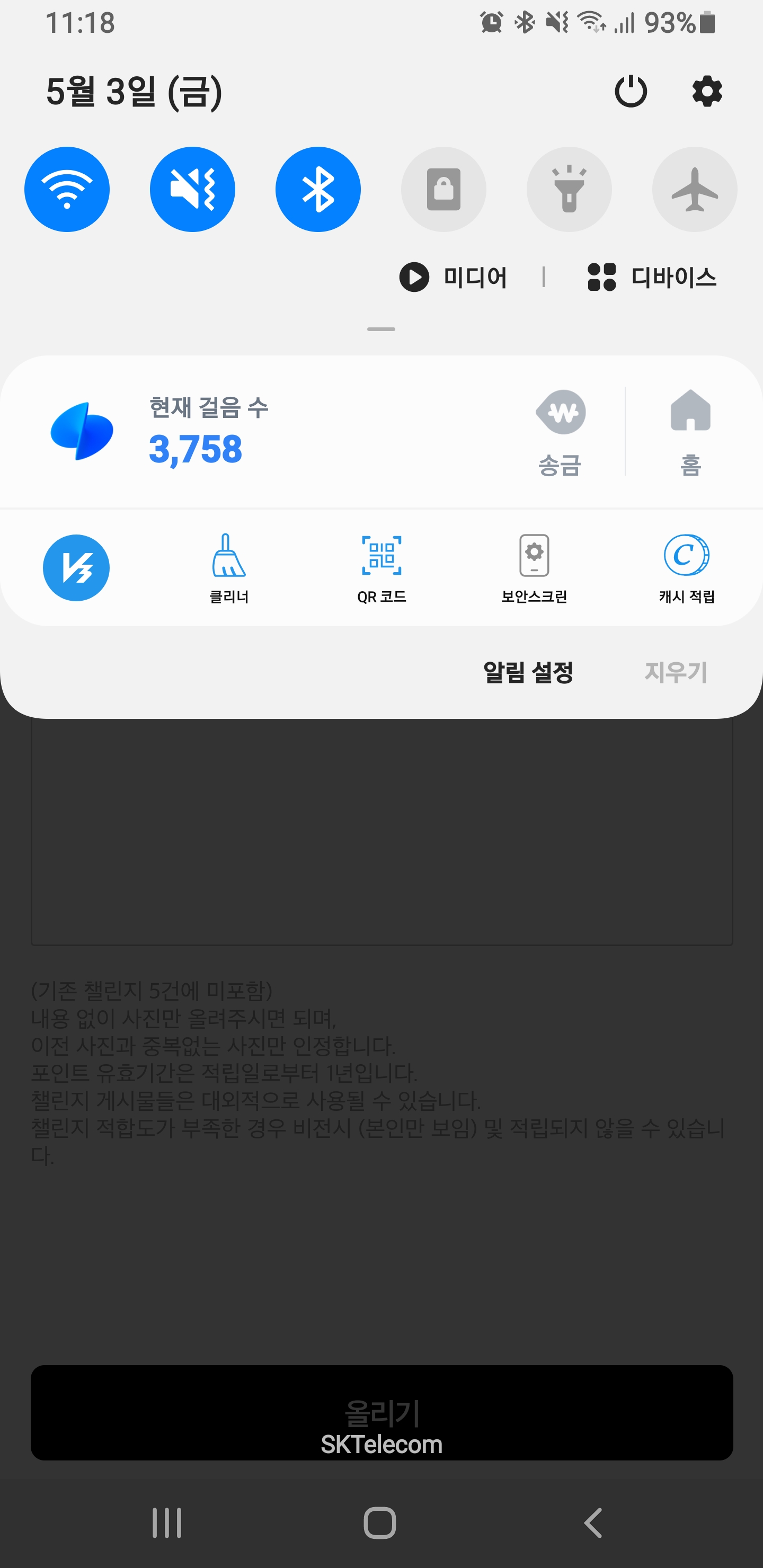
Task: Enable screen rotation lock tile
Action: coord(443,189)
